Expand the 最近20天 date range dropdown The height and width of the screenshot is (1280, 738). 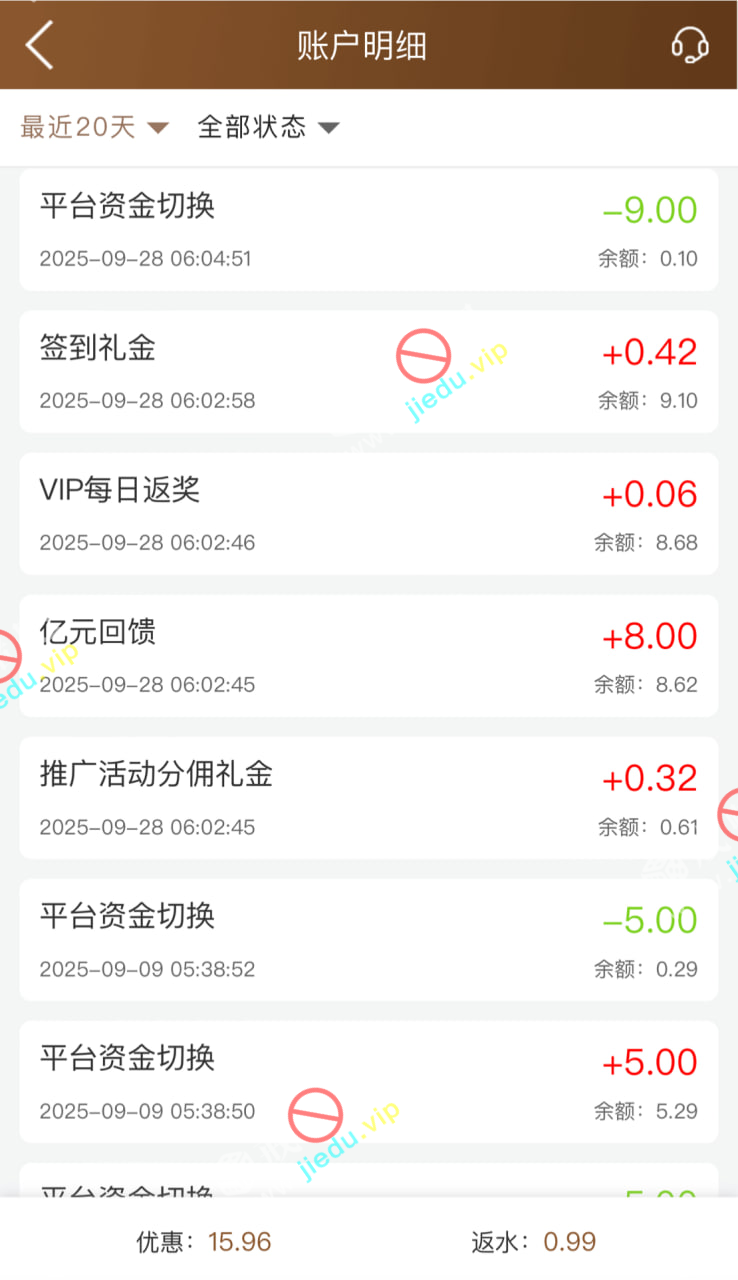pyautogui.click(x=95, y=127)
